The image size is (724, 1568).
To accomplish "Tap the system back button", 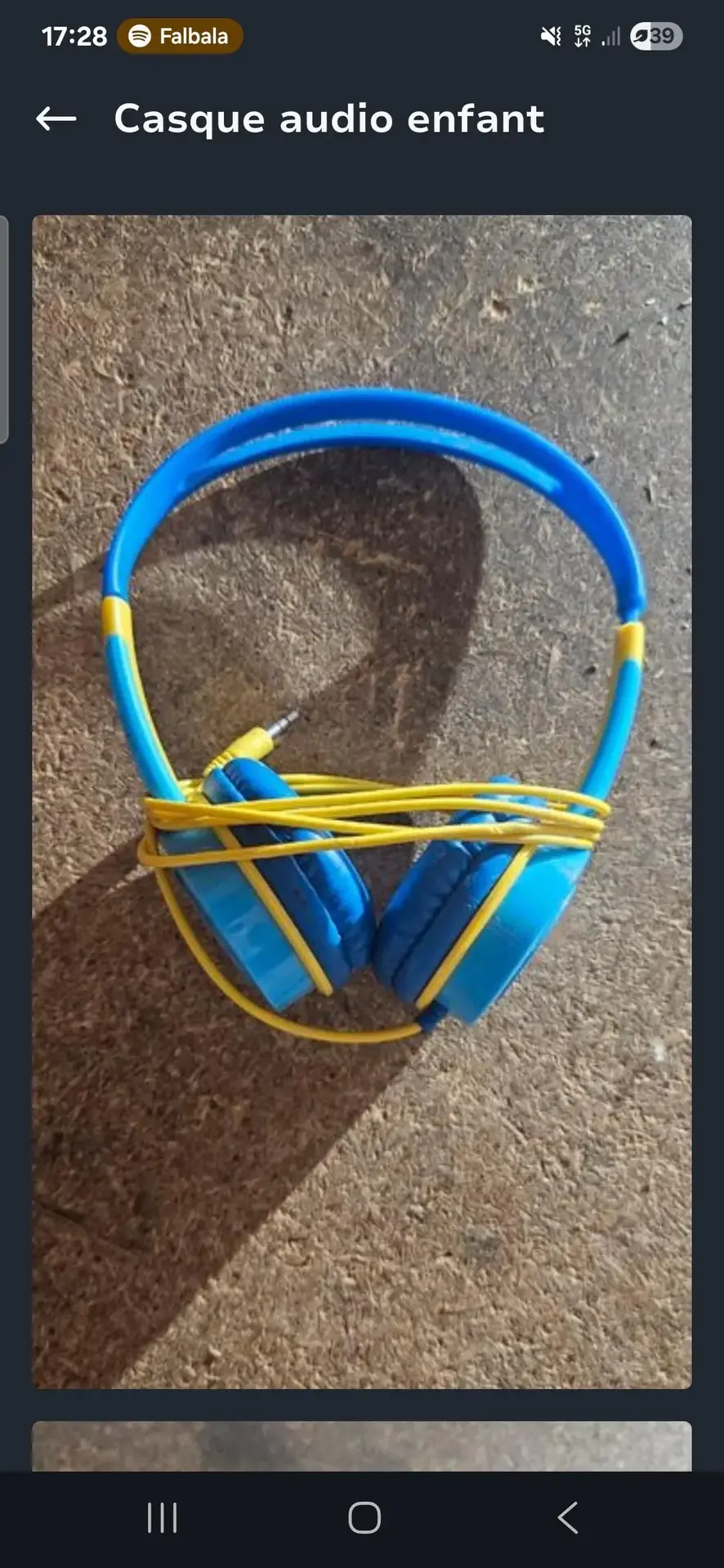I will [x=567, y=1518].
